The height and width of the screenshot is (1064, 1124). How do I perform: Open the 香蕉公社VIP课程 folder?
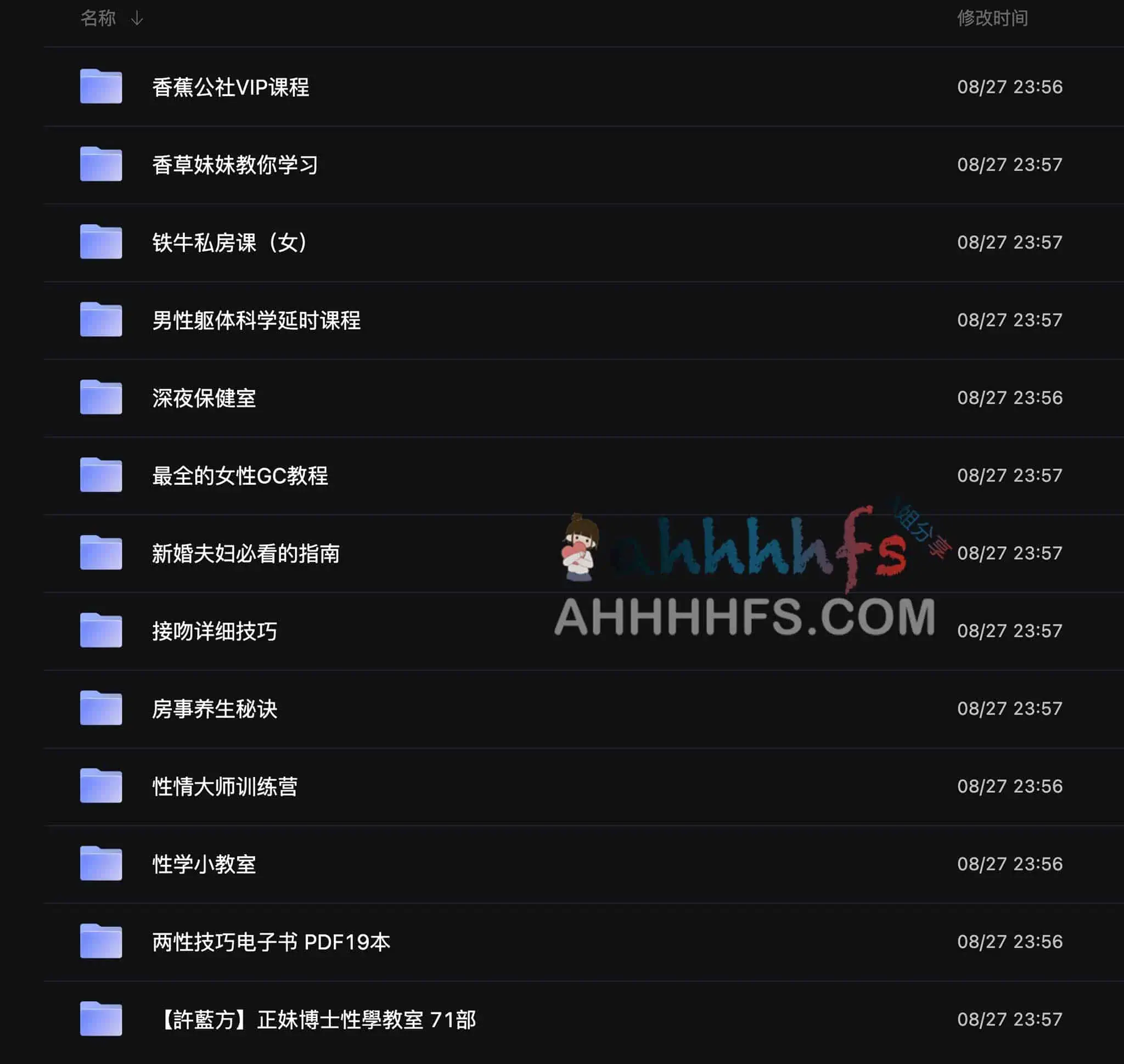click(231, 87)
